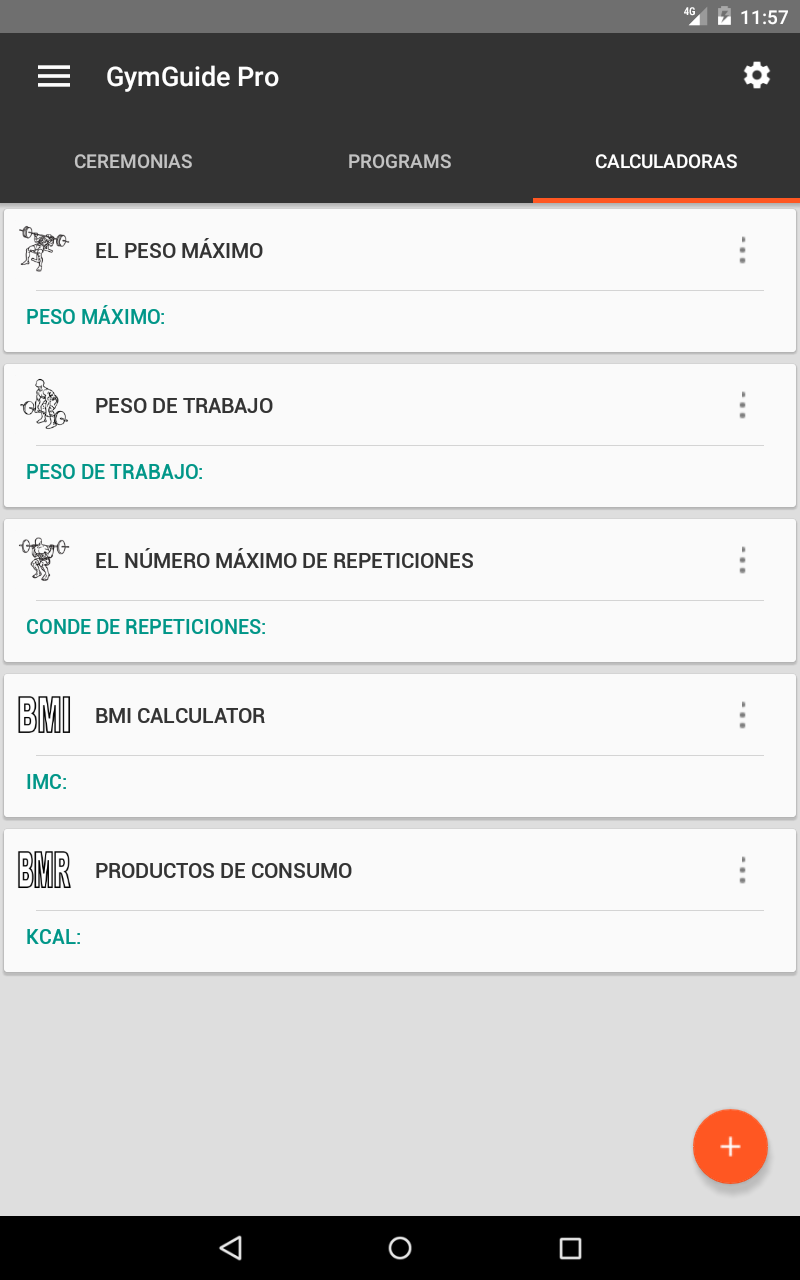
Task: Go back using the system back button
Action: click(231, 1248)
